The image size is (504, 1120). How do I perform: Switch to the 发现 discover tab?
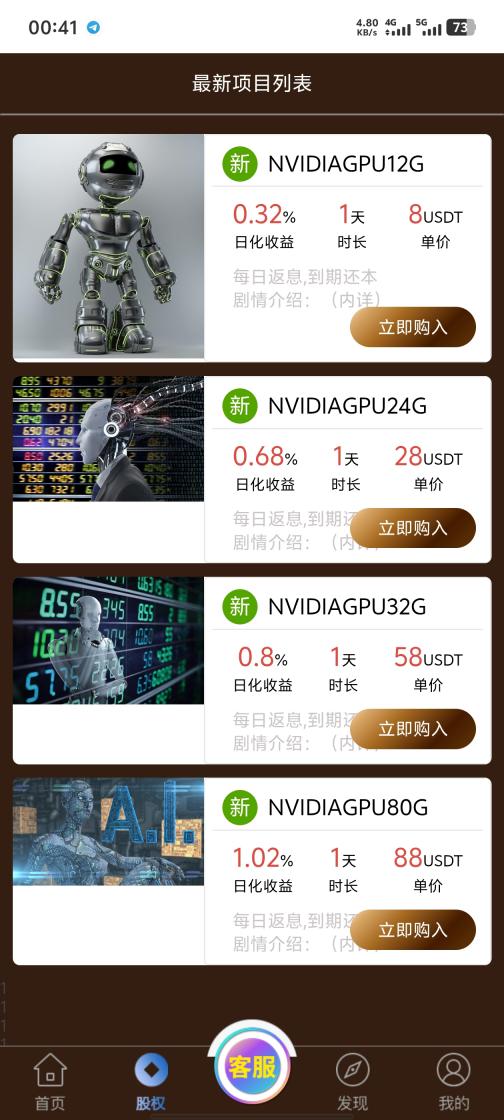353,1082
